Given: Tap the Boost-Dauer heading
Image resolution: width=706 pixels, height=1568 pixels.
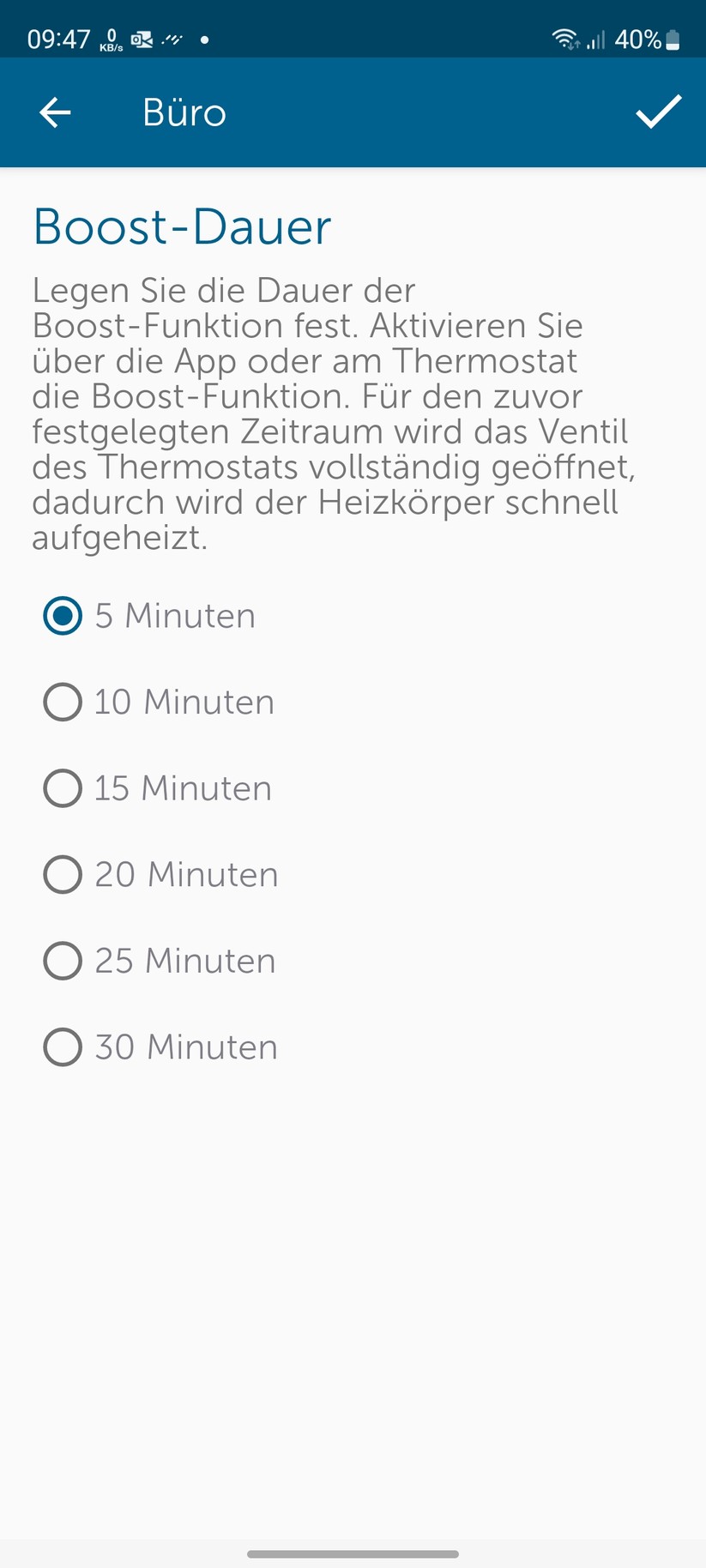Looking at the screenshot, I should (x=181, y=226).
